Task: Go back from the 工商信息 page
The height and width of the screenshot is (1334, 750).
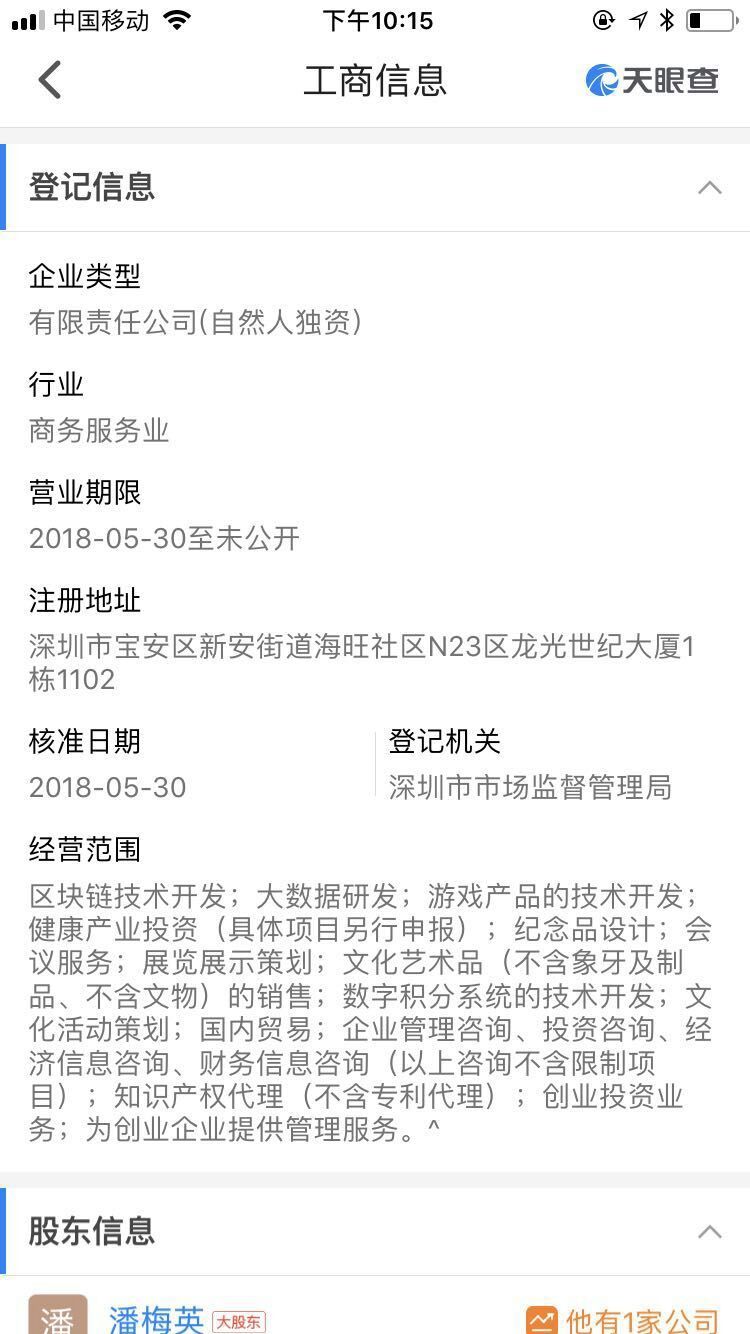Action: (50, 80)
